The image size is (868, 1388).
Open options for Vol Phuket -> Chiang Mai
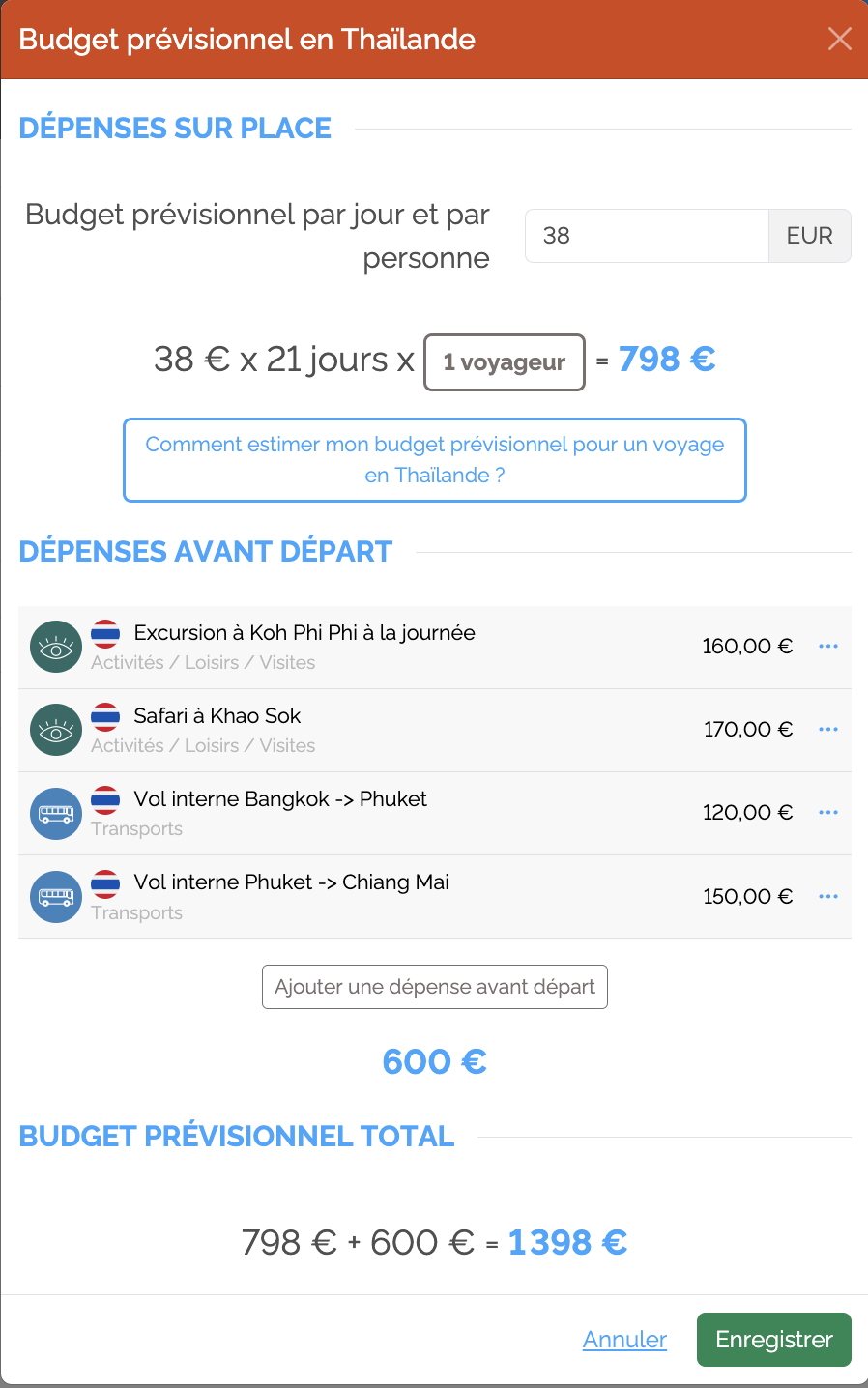point(828,897)
